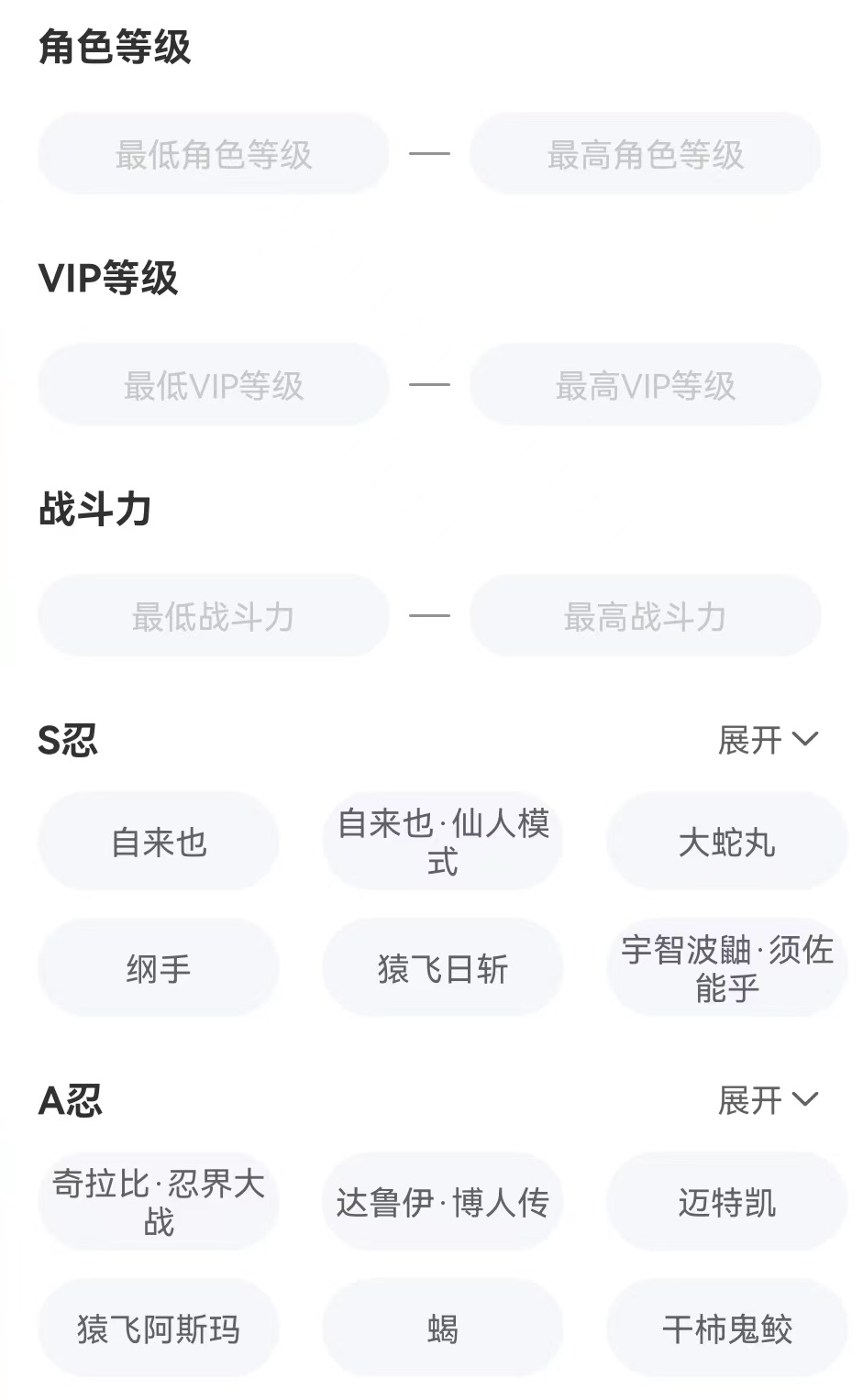
Task: Focus the 最高VIP等级 field
Action: tap(645, 385)
